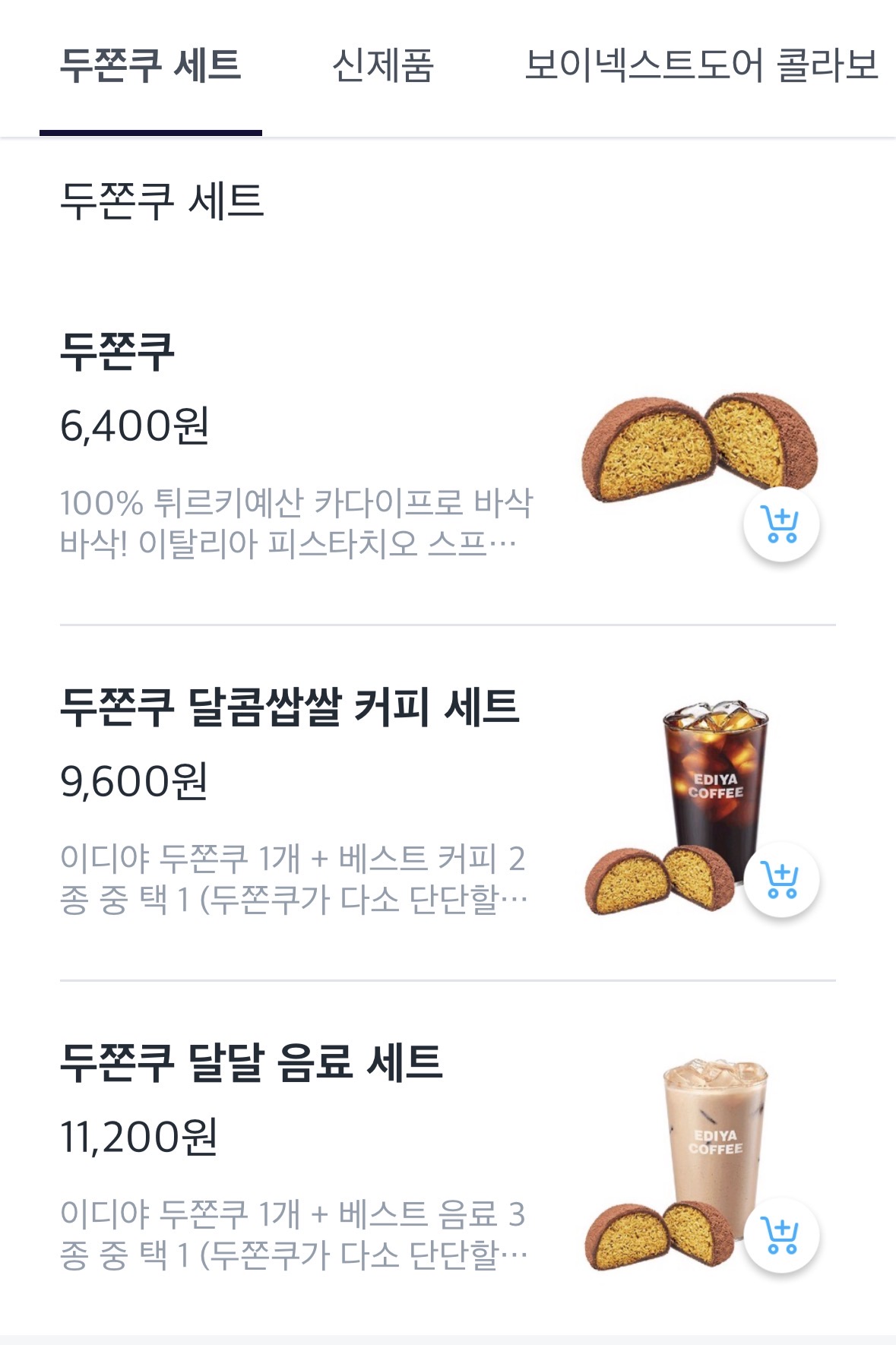This screenshot has height=1345, width=896.
Task: Add 두쫀쿠 달달 음료 세트 to cart
Action: pos(780,1236)
